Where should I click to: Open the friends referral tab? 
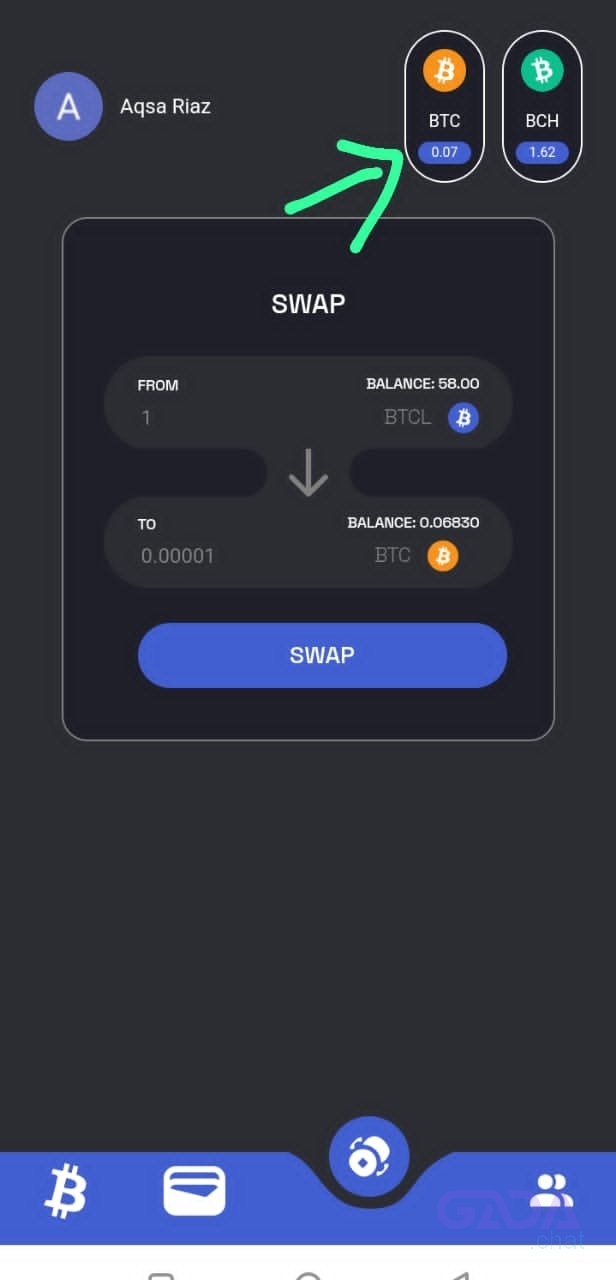point(551,1191)
